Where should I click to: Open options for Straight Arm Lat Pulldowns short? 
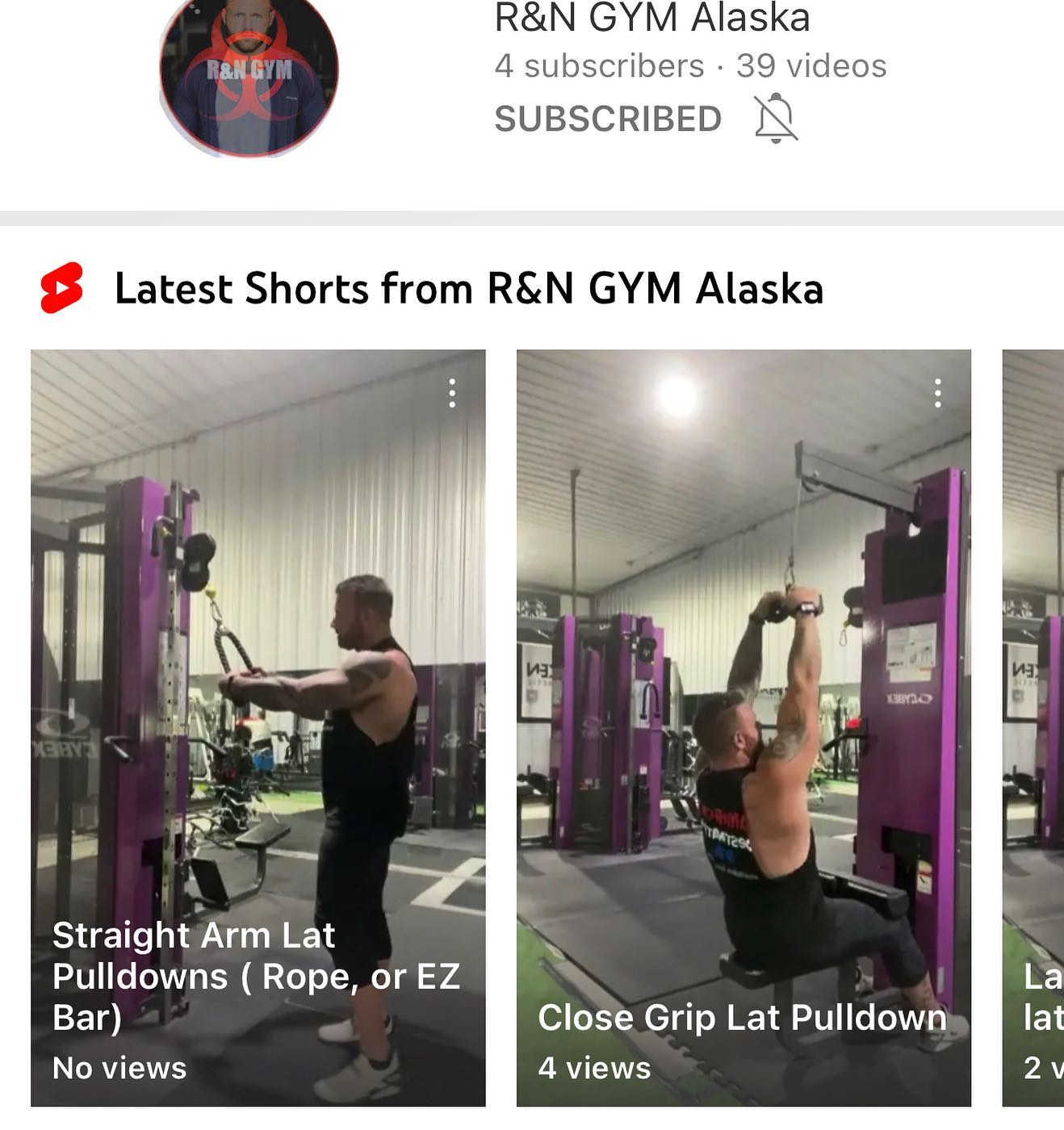[x=452, y=393]
